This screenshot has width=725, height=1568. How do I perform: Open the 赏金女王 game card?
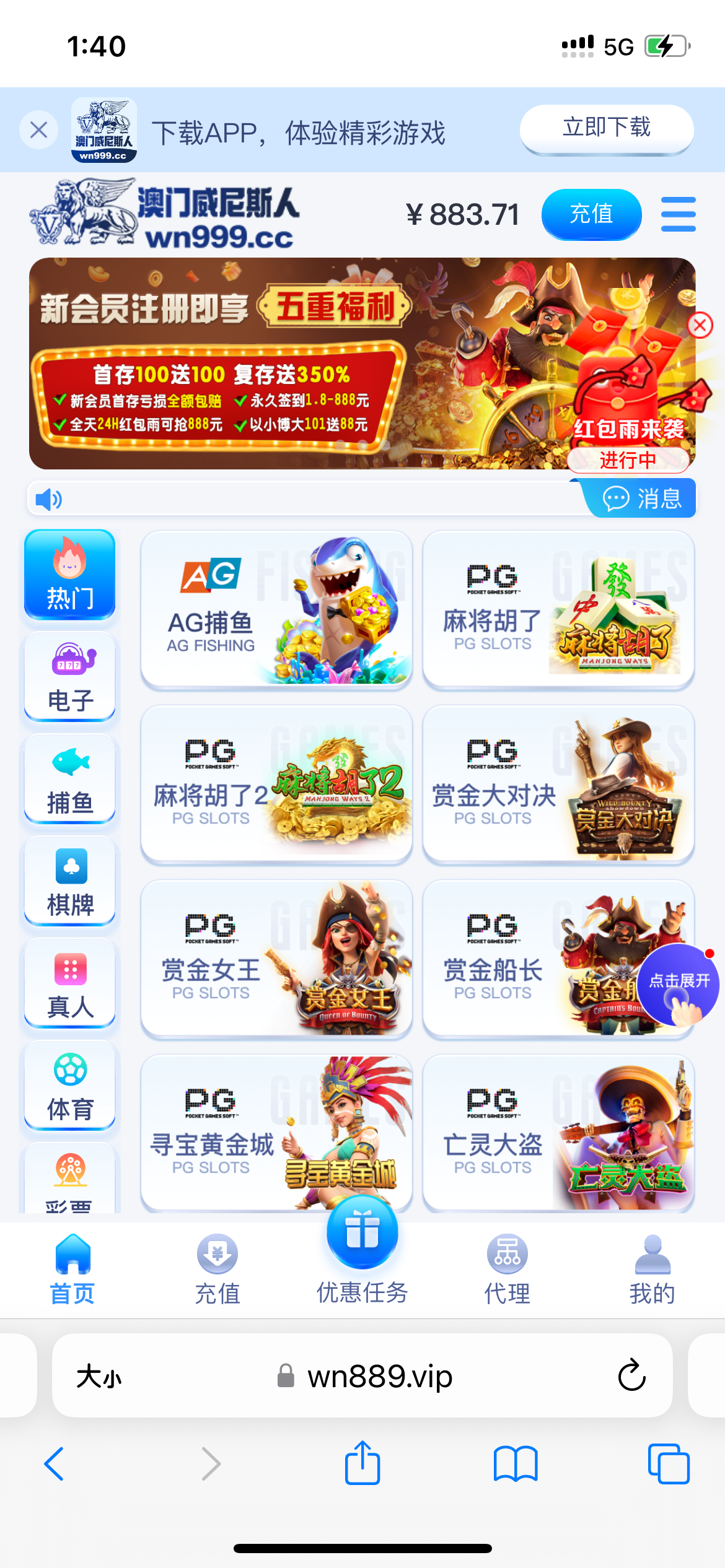click(276, 958)
